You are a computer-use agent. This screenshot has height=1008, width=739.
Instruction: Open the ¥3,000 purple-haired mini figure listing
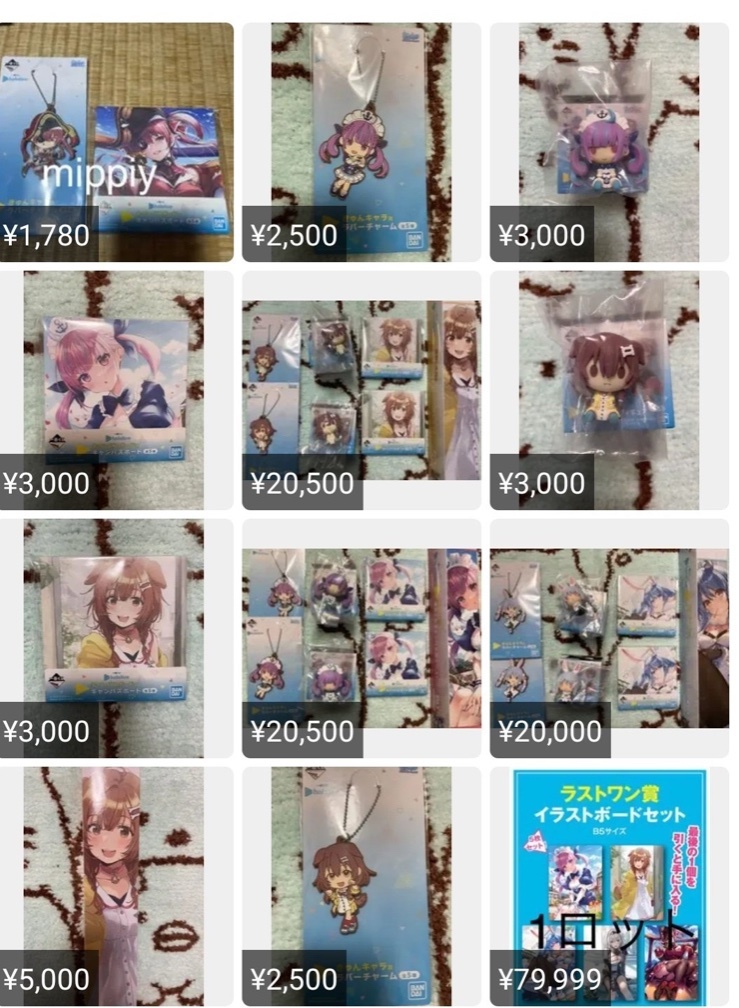pyautogui.click(x=609, y=140)
